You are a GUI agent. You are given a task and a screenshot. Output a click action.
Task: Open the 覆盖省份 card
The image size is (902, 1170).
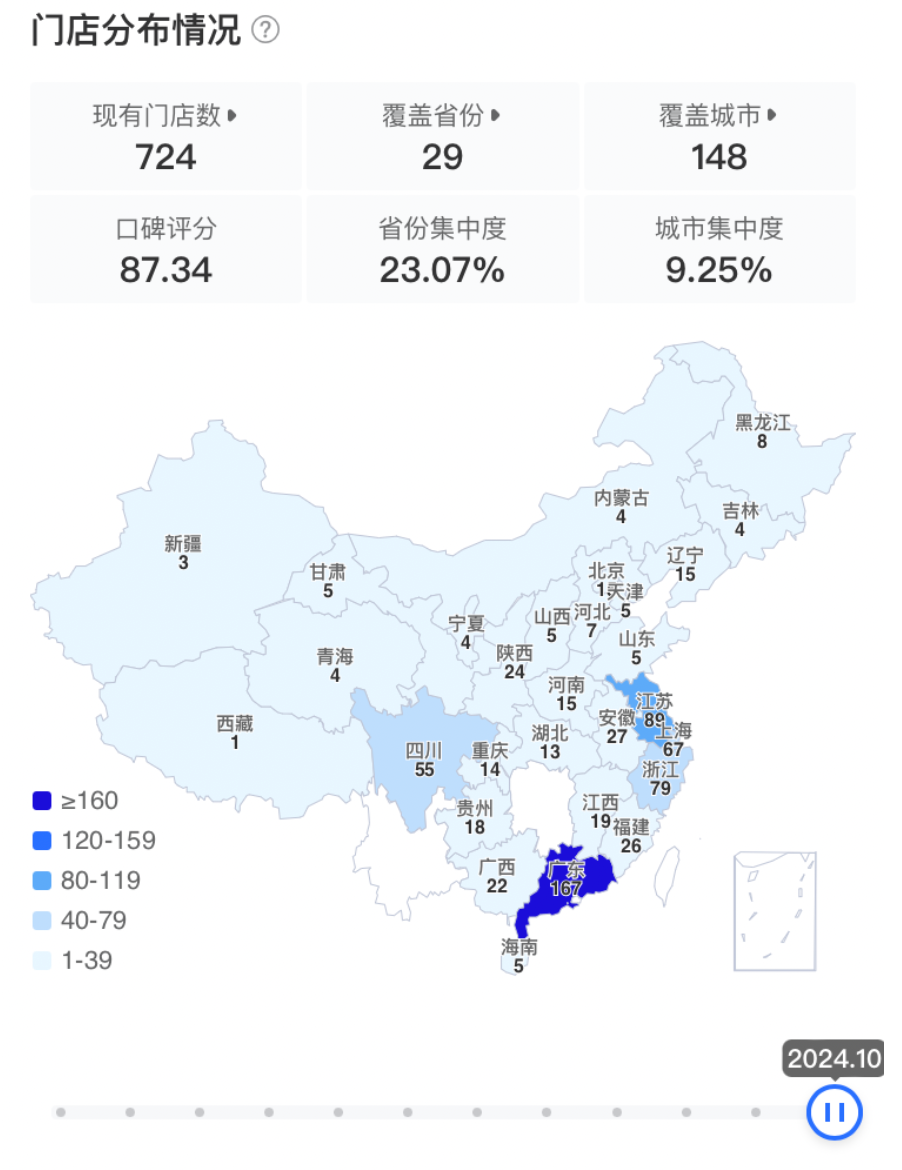coord(442,137)
